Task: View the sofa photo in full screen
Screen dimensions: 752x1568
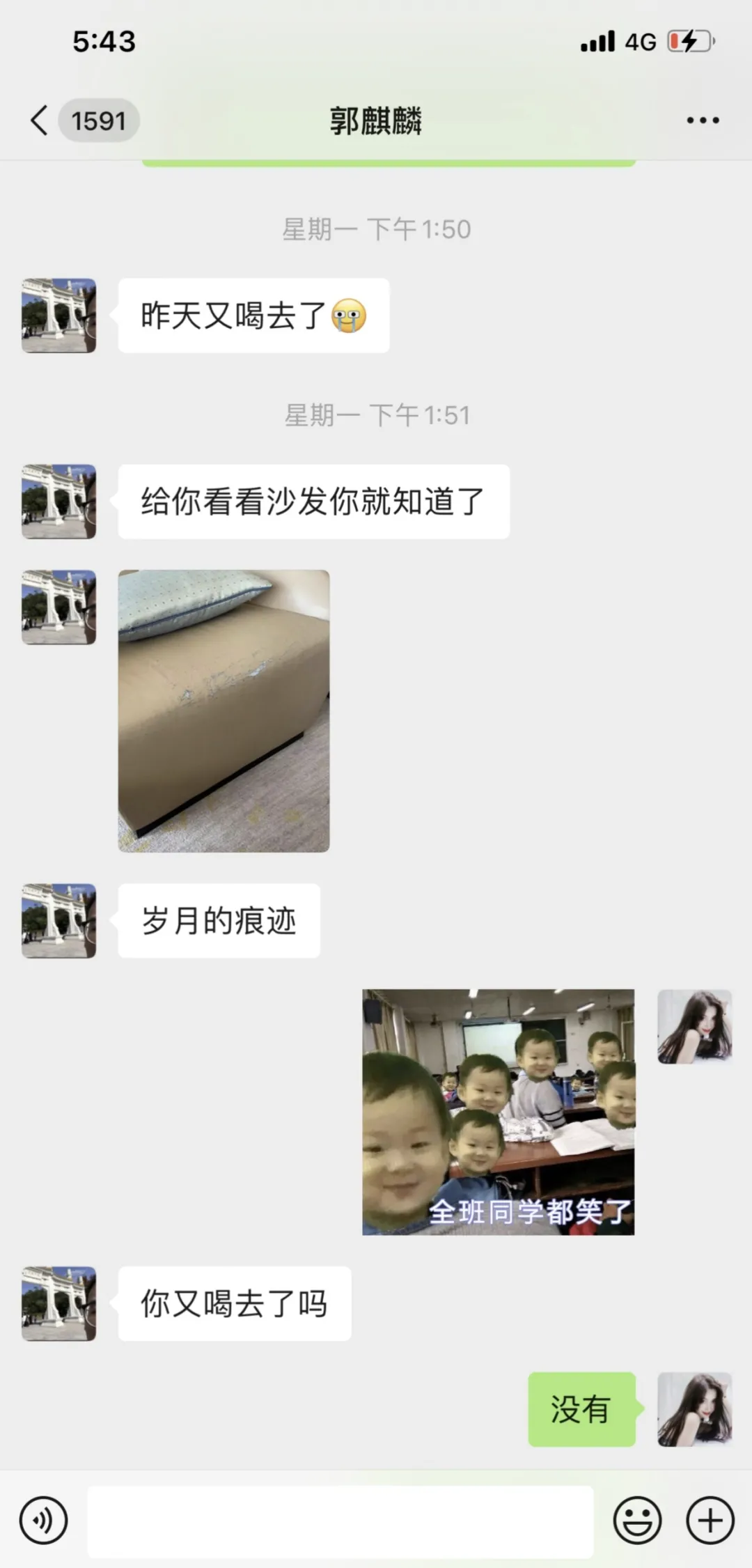Action: coord(224,711)
